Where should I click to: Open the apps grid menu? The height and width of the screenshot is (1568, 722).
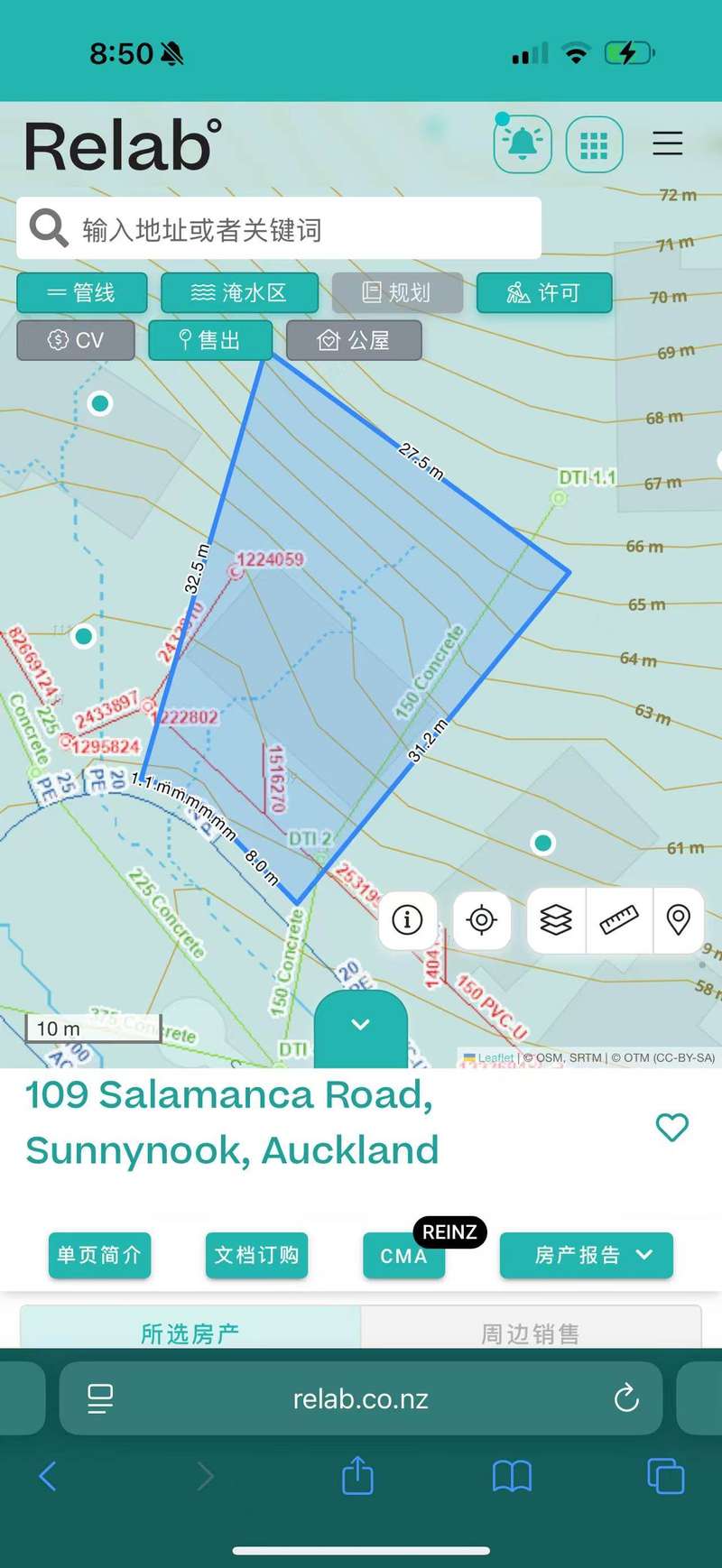tap(594, 144)
